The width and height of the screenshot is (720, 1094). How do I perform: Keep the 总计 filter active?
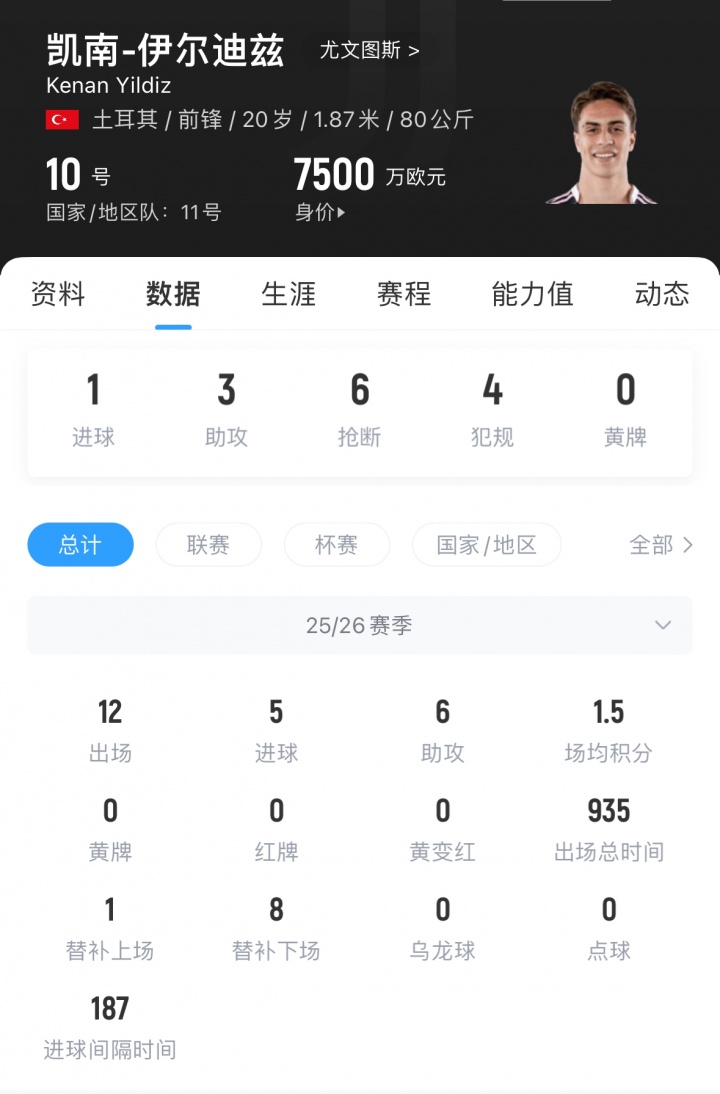coord(80,545)
